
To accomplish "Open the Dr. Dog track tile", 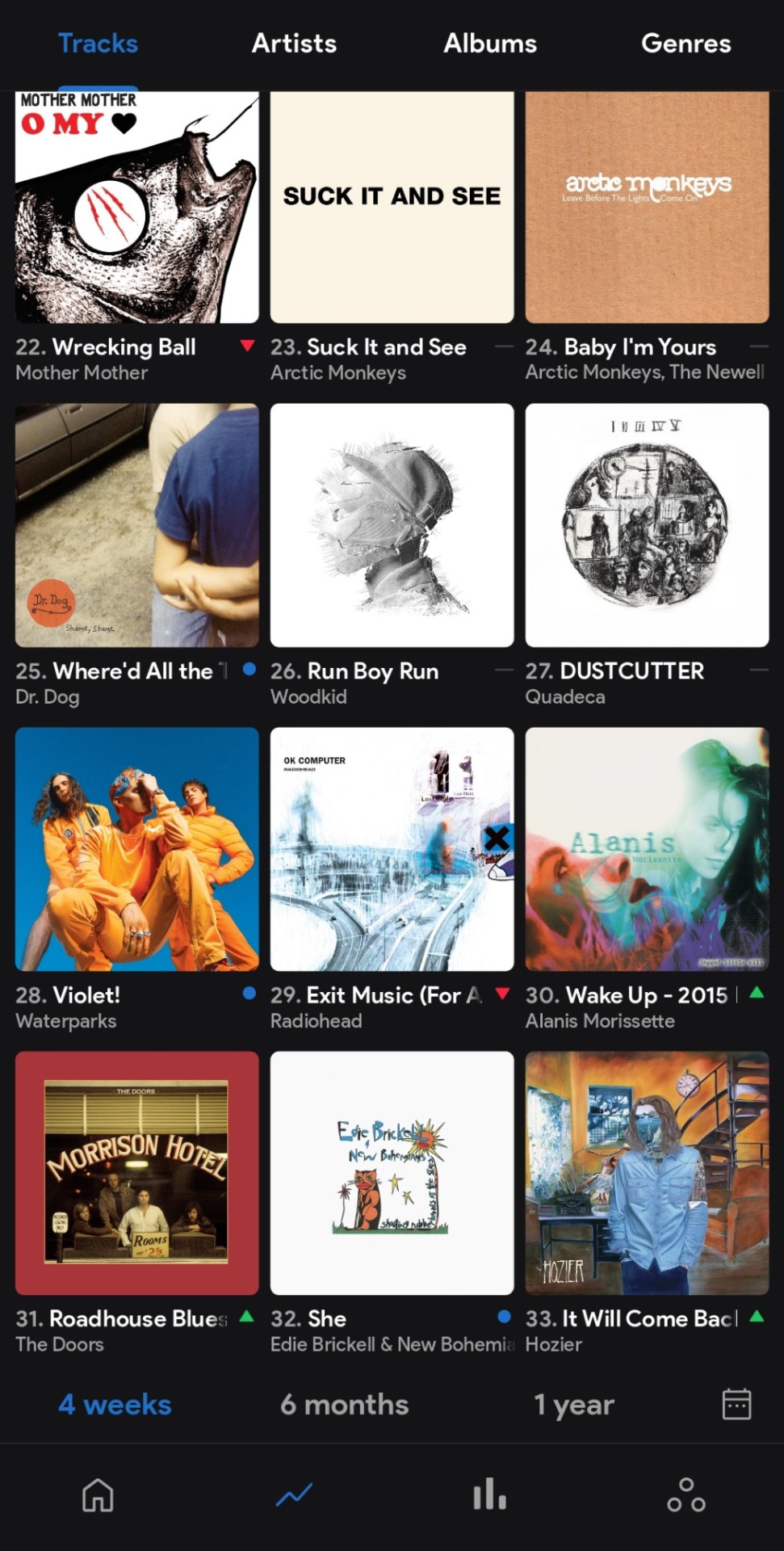I will (x=136, y=526).
